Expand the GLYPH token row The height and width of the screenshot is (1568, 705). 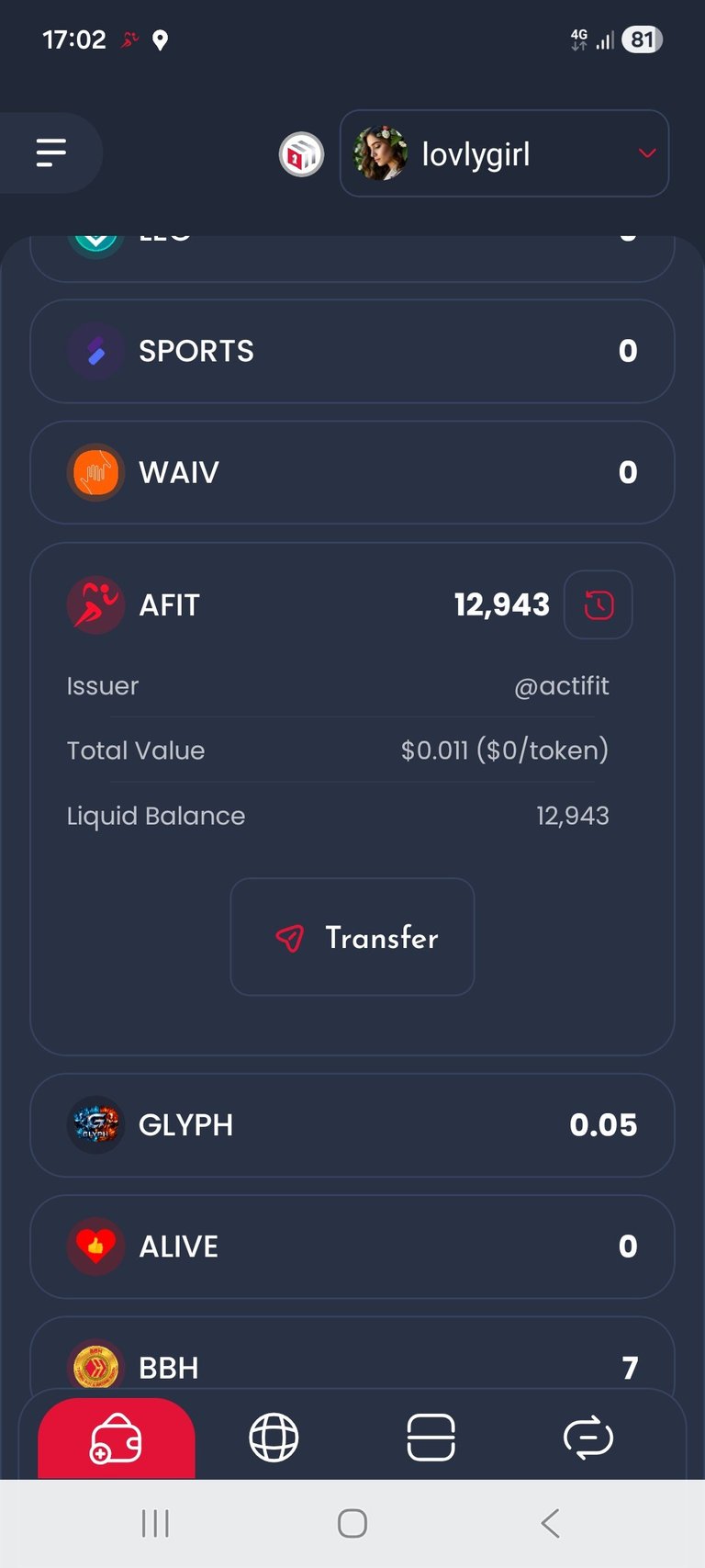point(352,1125)
